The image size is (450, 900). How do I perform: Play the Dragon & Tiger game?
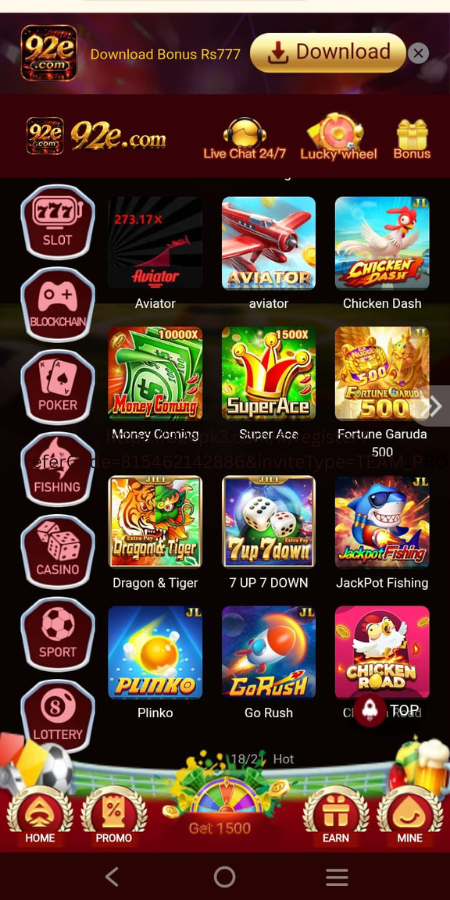pyautogui.click(x=155, y=532)
